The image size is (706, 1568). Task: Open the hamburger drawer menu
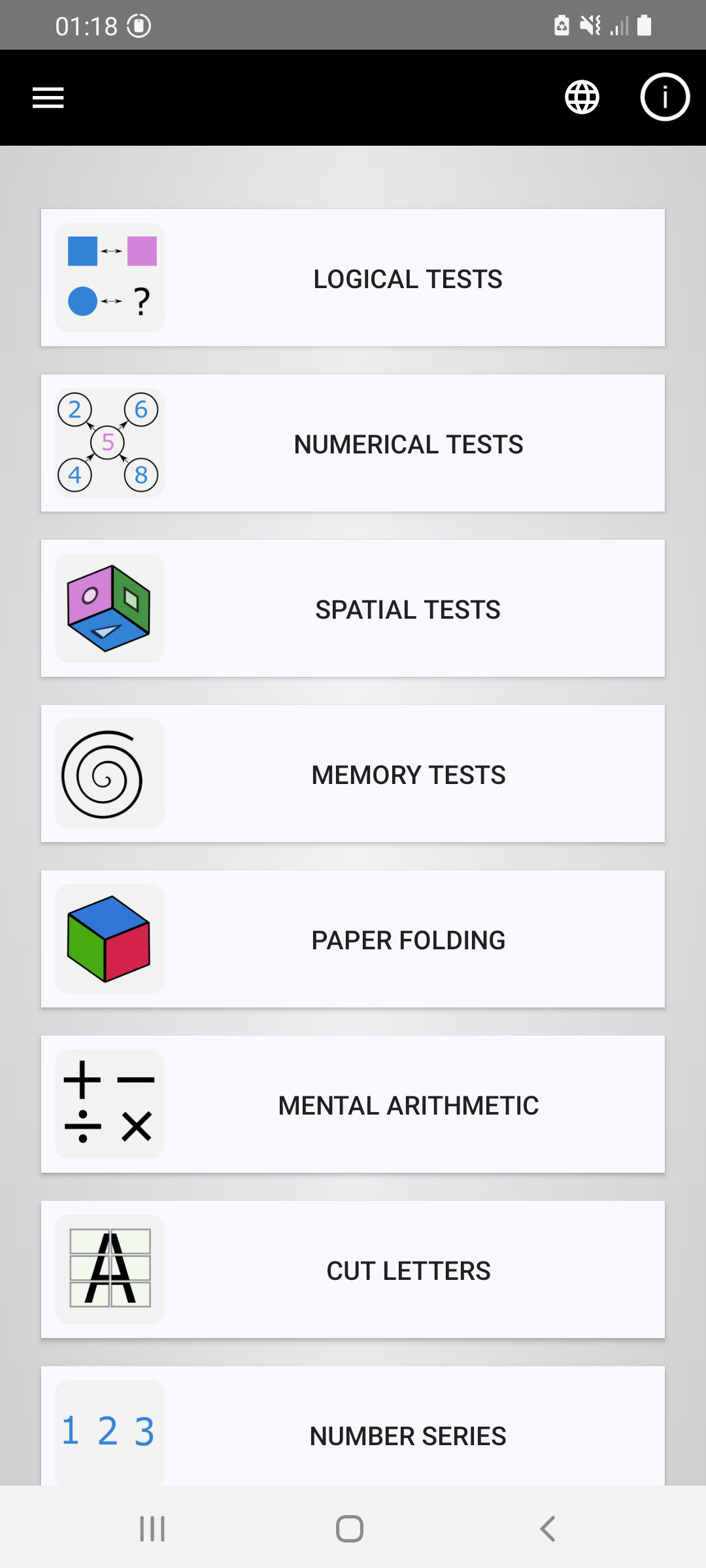(48, 98)
